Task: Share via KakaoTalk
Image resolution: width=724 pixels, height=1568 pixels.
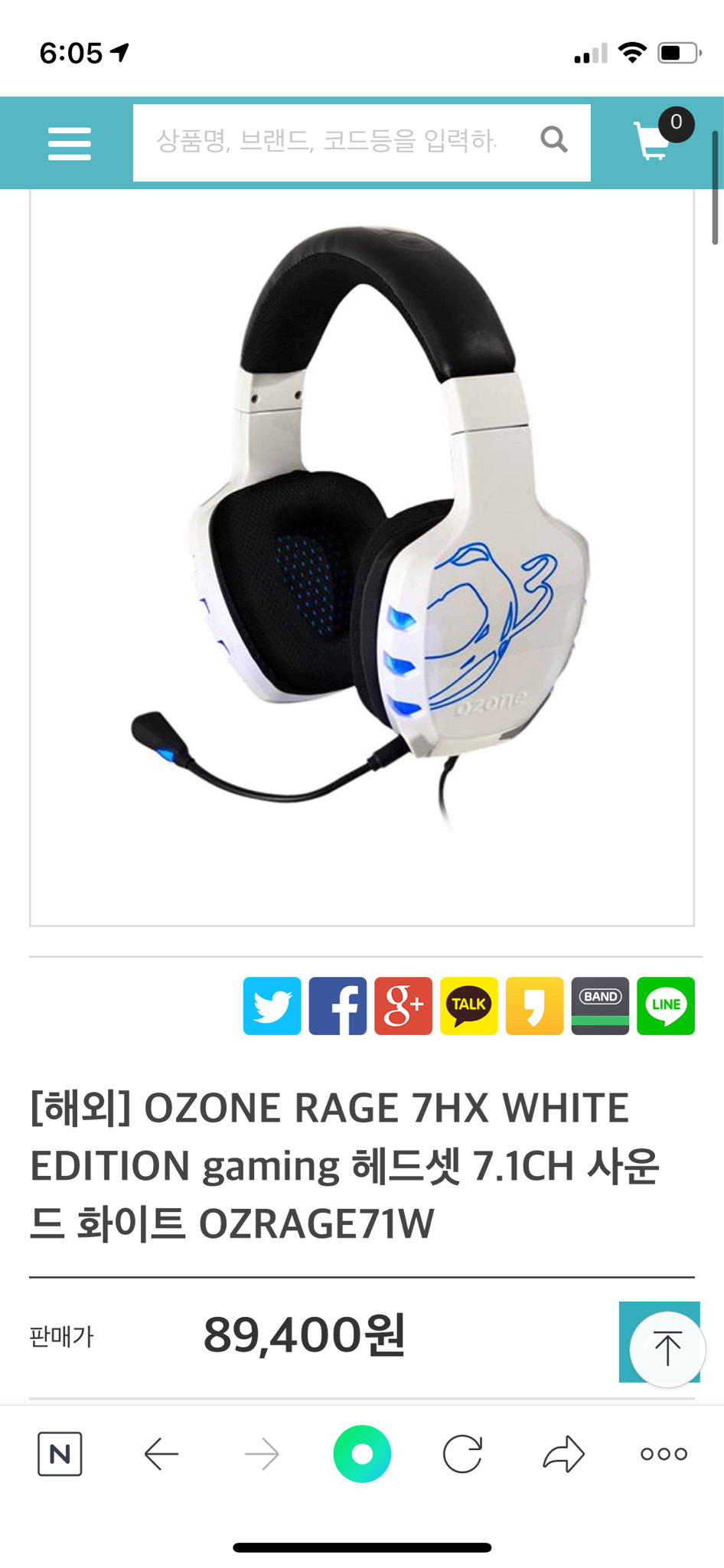Action: (468, 1005)
